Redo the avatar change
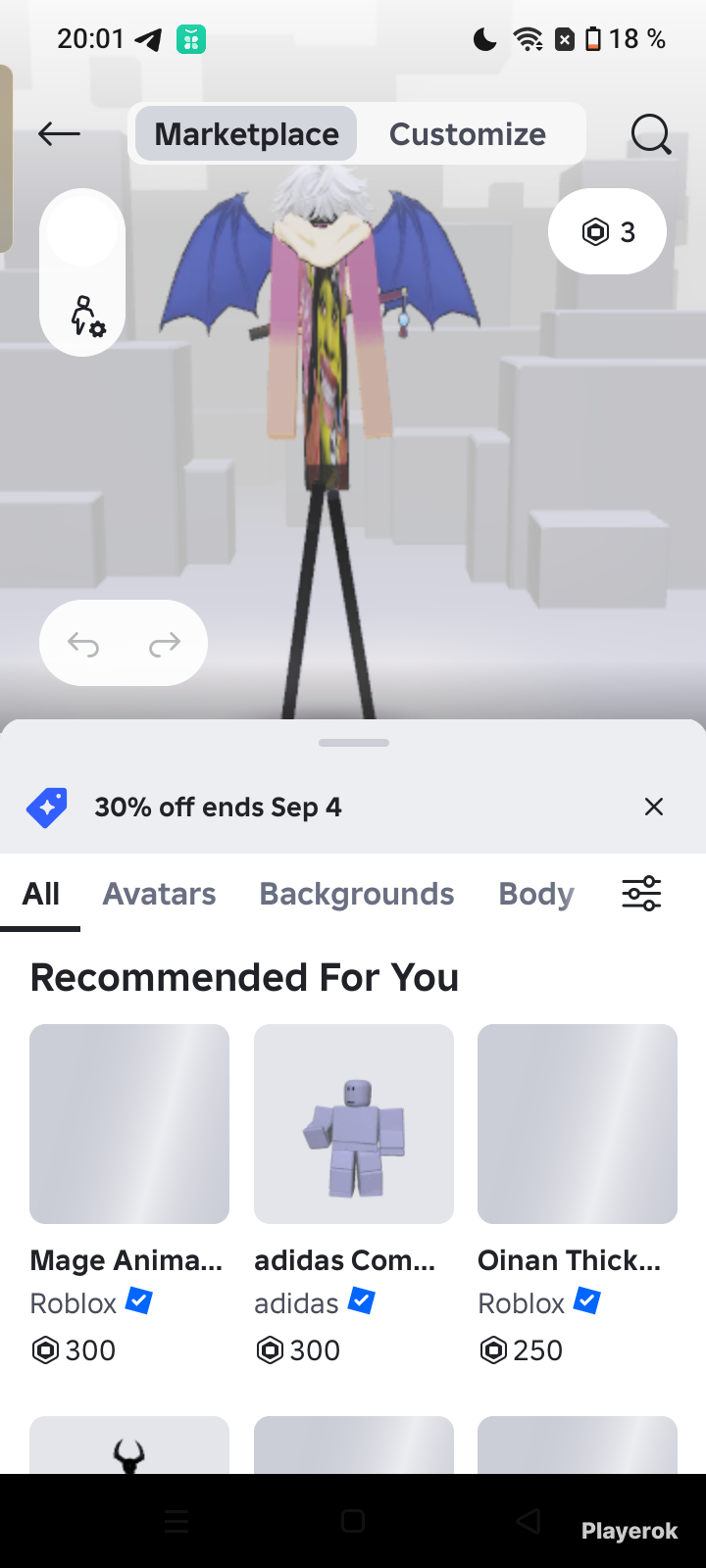This screenshot has width=706, height=1568. click(x=164, y=644)
